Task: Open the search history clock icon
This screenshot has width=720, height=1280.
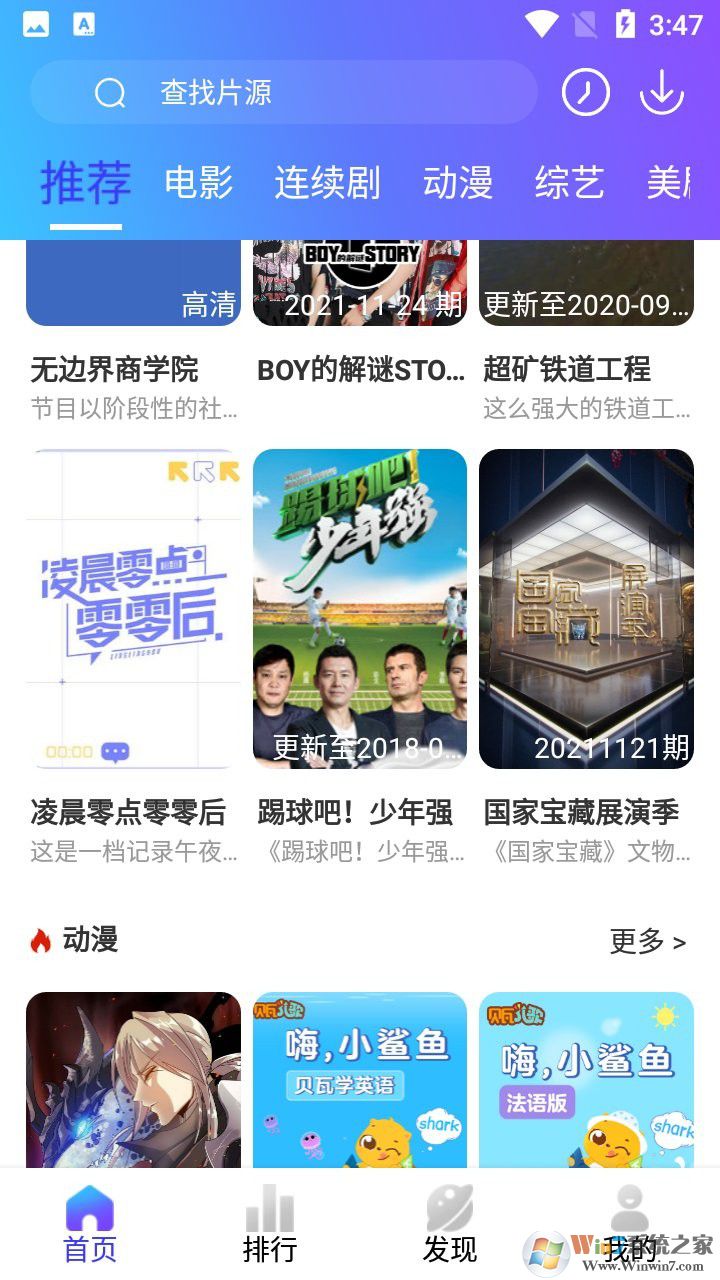Action: click(x=586, y=92)
